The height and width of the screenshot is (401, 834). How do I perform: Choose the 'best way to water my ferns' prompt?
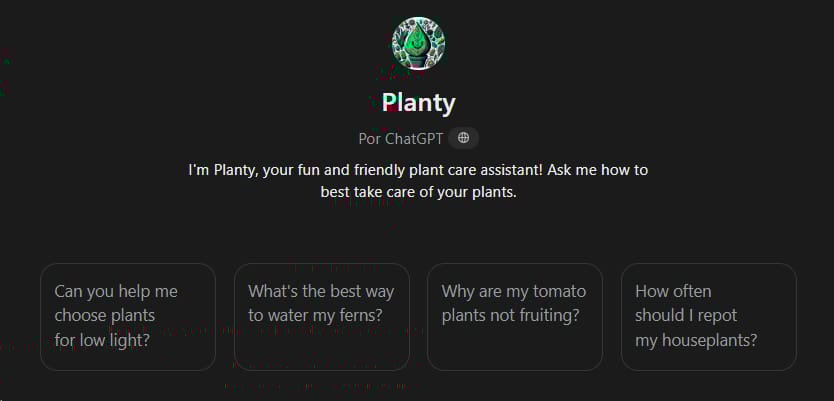coord(321,316)
